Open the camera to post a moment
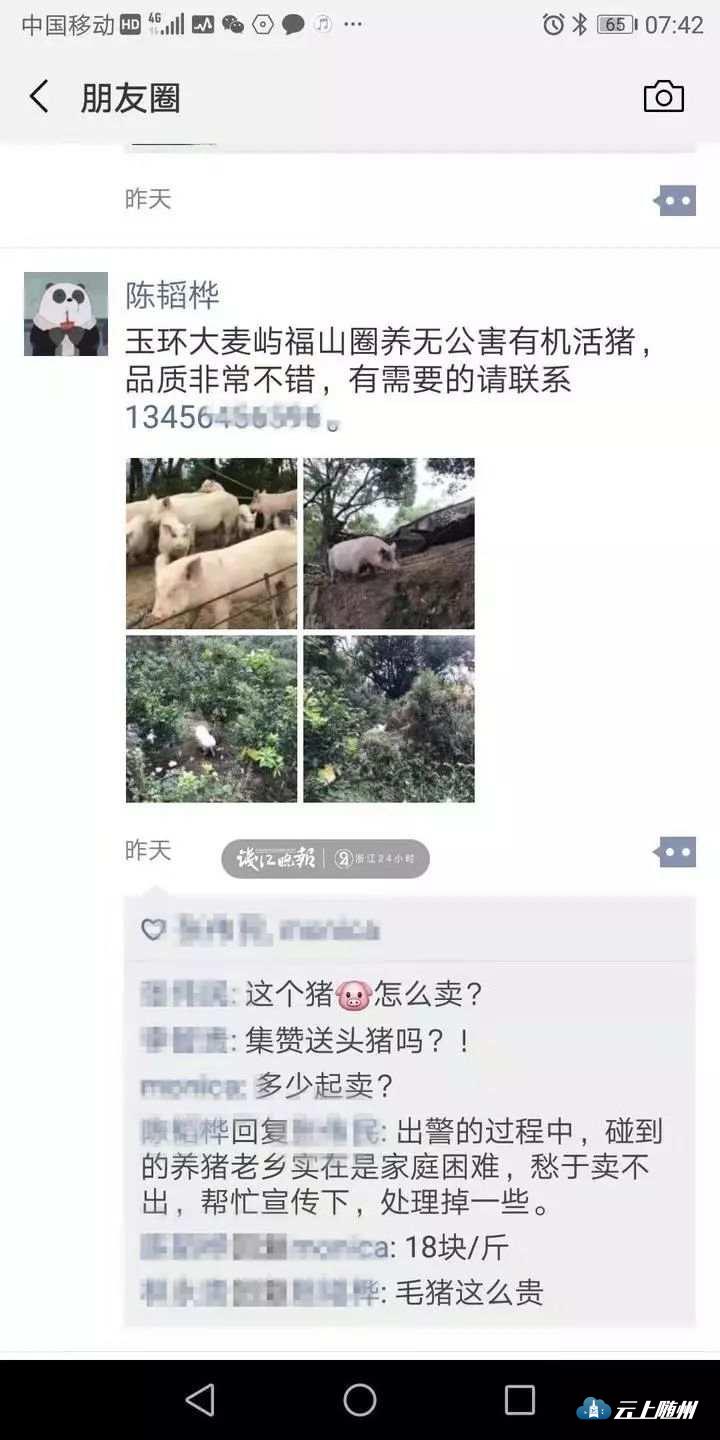This screenshot has height=1440, width=720. point(663,97)
